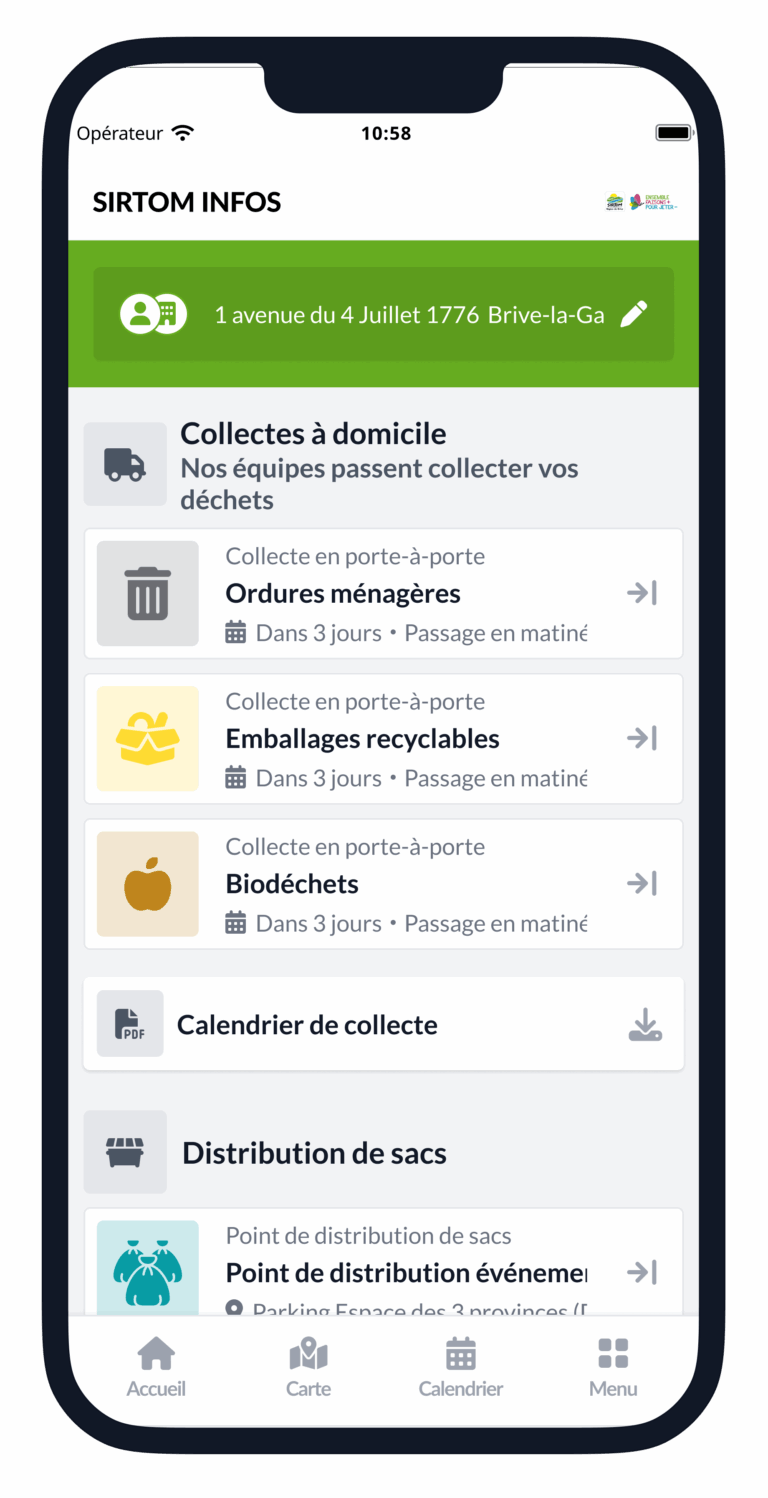
Task: Open the Ordures ménagères collection card
Action: (x=383, y=594)
